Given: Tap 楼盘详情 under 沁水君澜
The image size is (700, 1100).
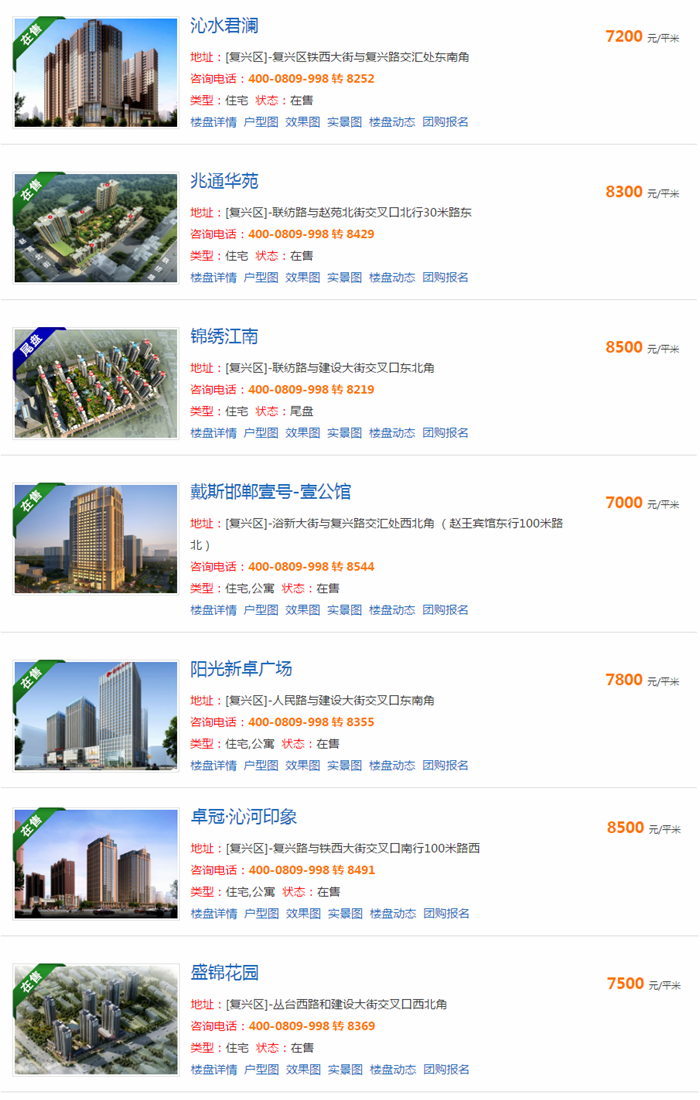Looking at the screenshot, I should [x=213, y=122].
